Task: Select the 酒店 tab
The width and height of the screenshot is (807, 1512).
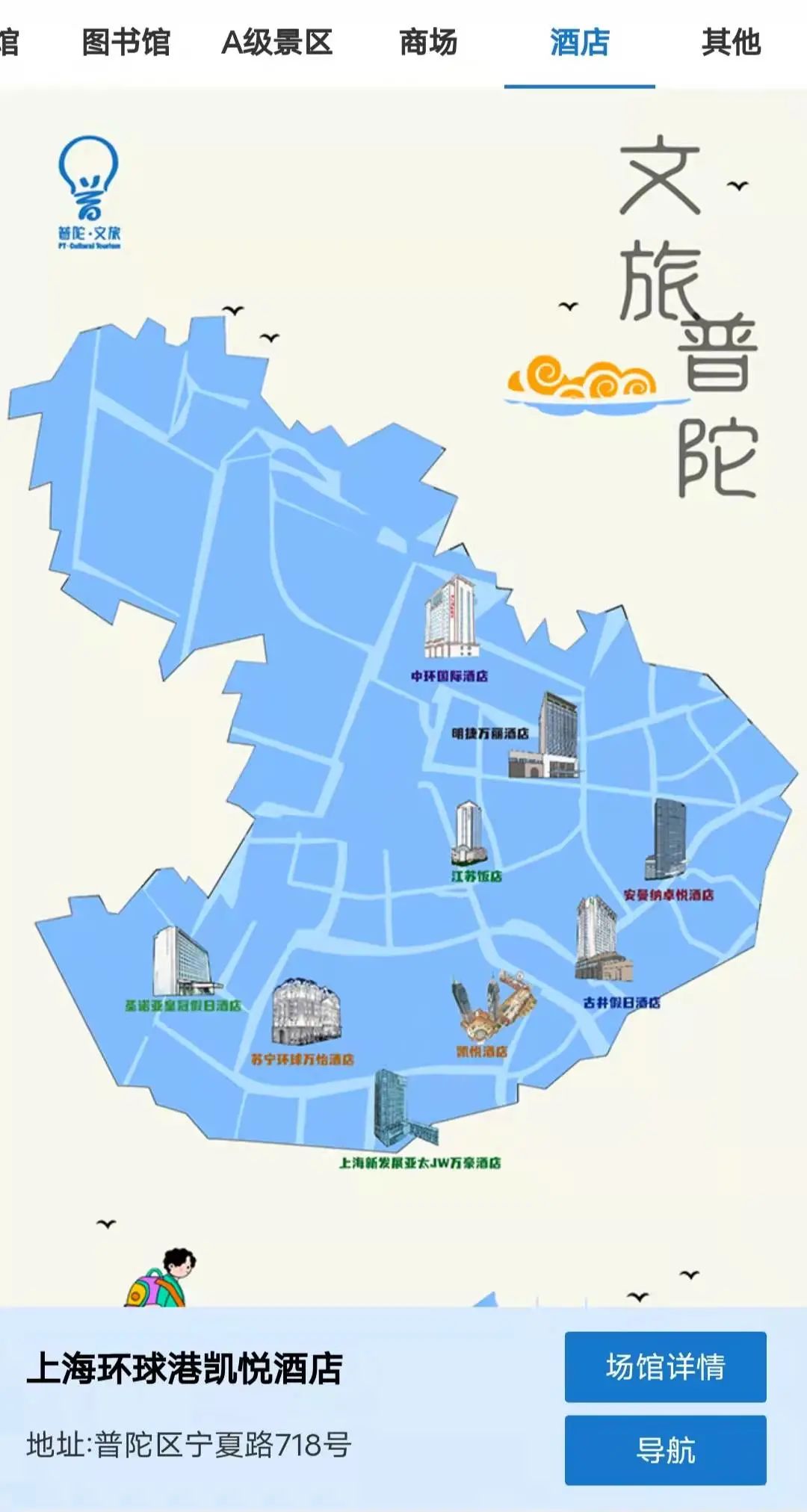Action: [x=579, y=43]
